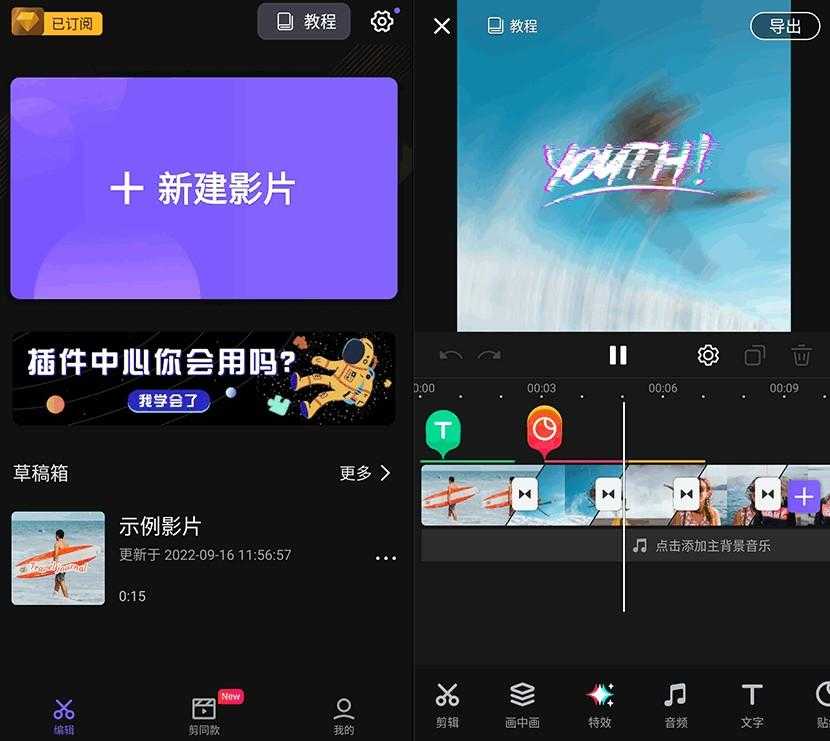Switch to the 剪同款 tab
Viewport: 830px width, 741px height.
(x=204, y=714)
